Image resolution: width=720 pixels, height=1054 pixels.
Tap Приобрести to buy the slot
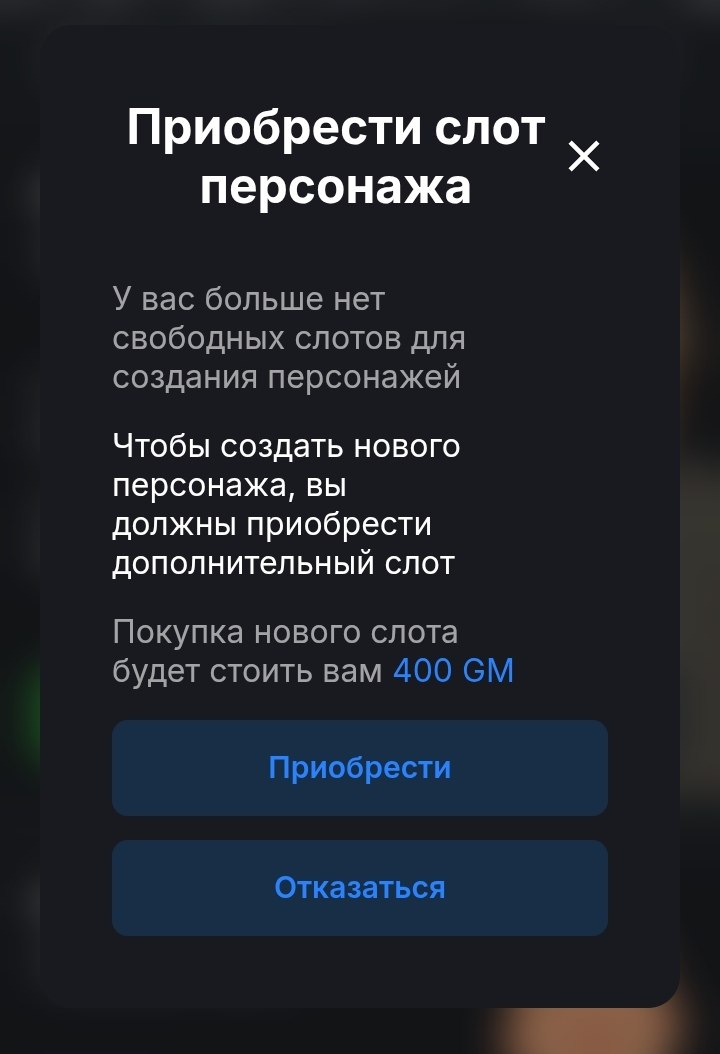point(360,768)
